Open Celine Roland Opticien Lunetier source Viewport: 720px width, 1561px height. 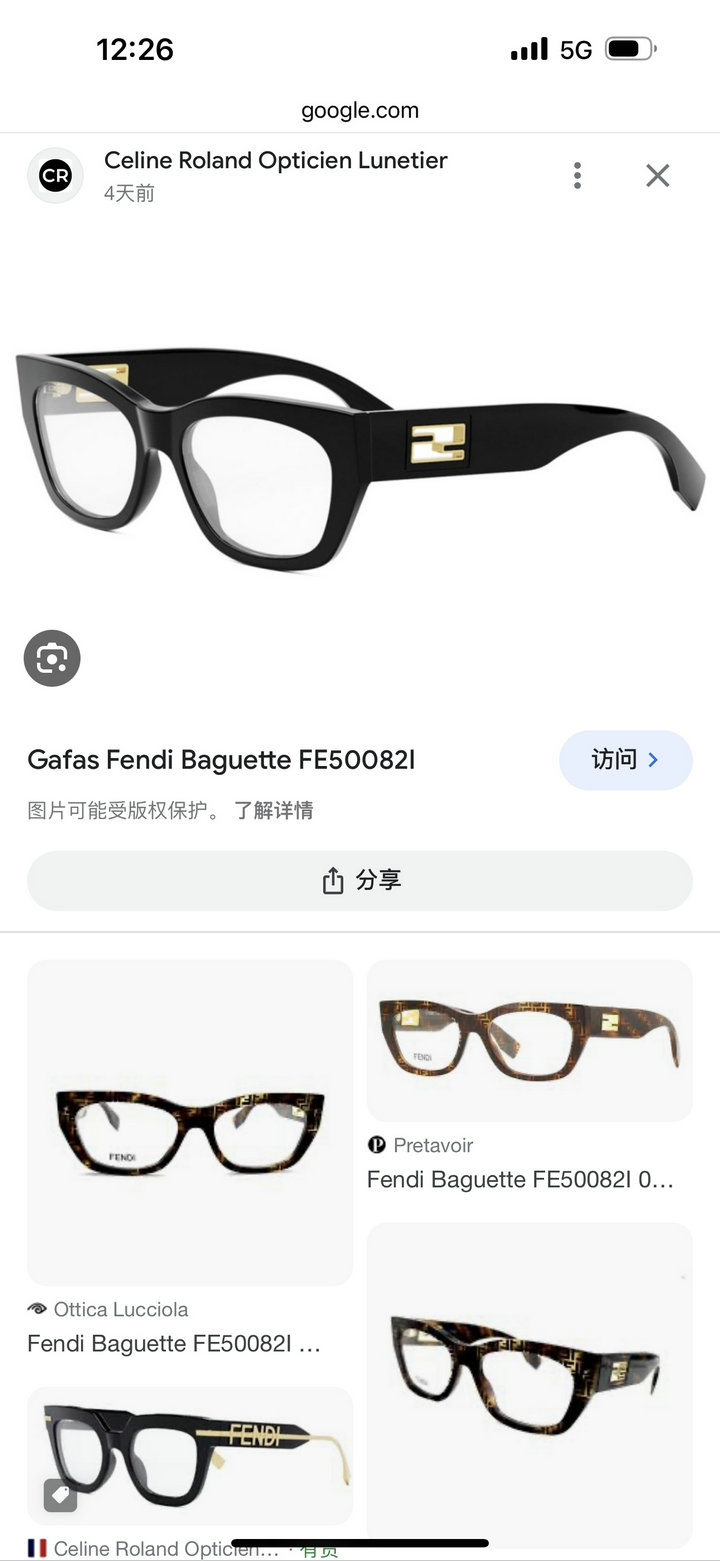(x=275, y=161)
